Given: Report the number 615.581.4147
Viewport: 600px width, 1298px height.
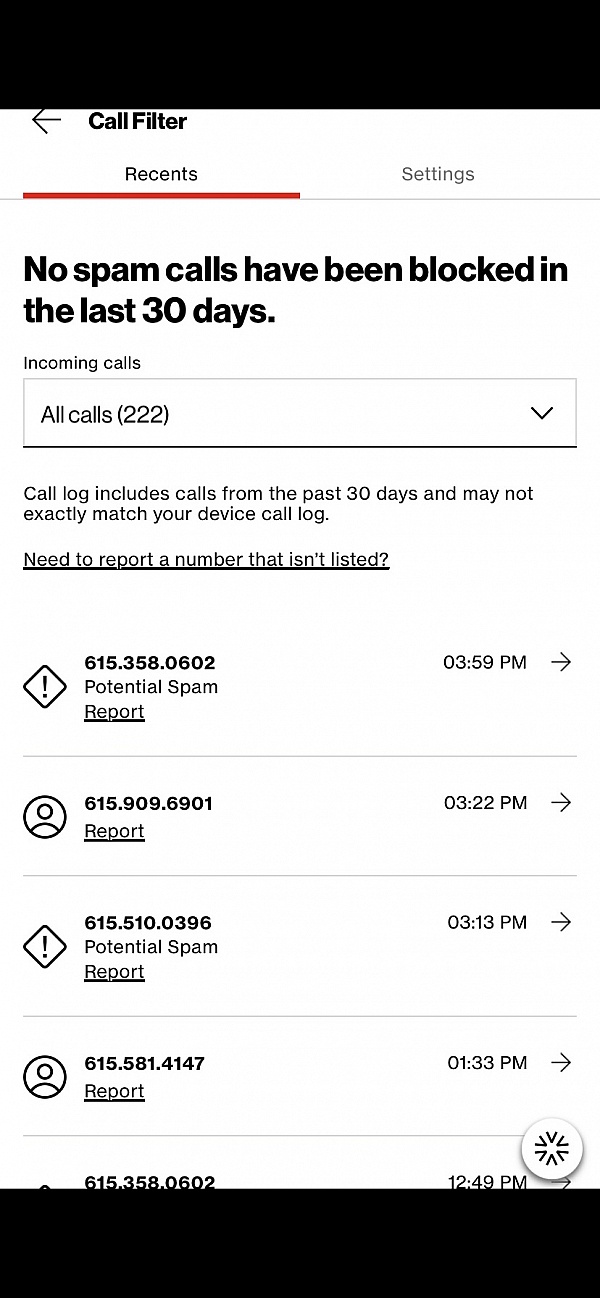Looking at the screenshot, I should coord(114,1092).
